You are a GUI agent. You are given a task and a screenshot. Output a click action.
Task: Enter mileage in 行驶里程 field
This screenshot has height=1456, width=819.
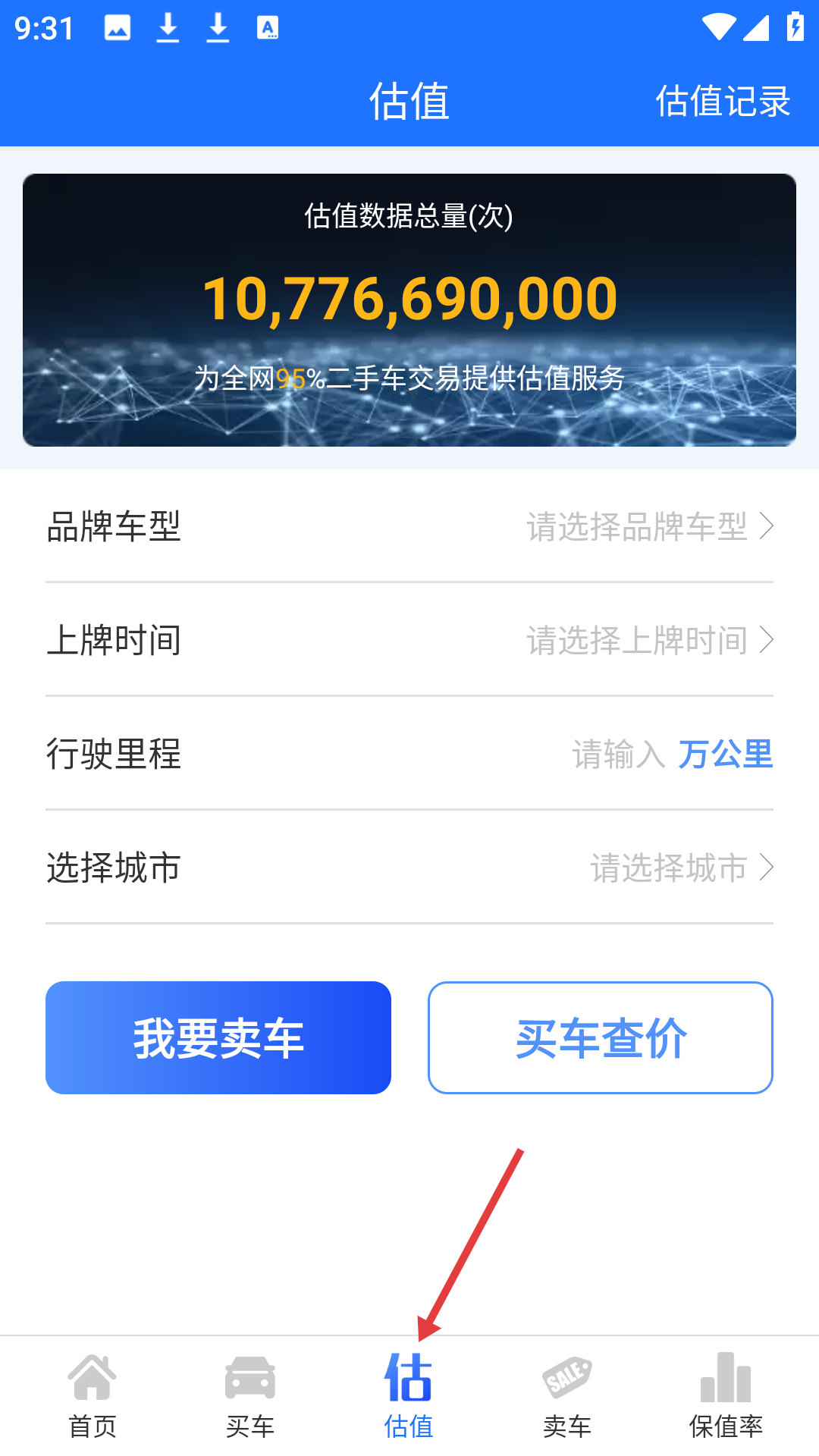618,754
